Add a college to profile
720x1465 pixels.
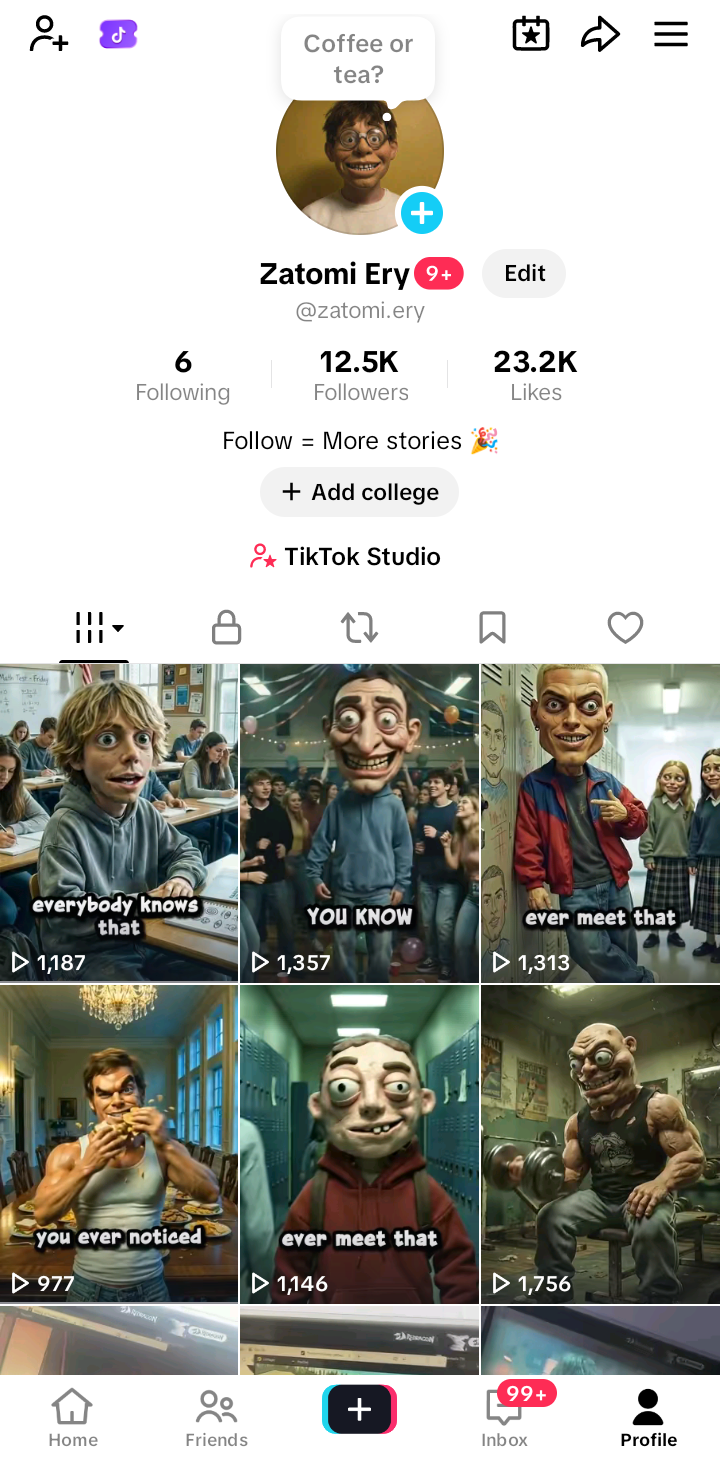(x=360, y=492)
